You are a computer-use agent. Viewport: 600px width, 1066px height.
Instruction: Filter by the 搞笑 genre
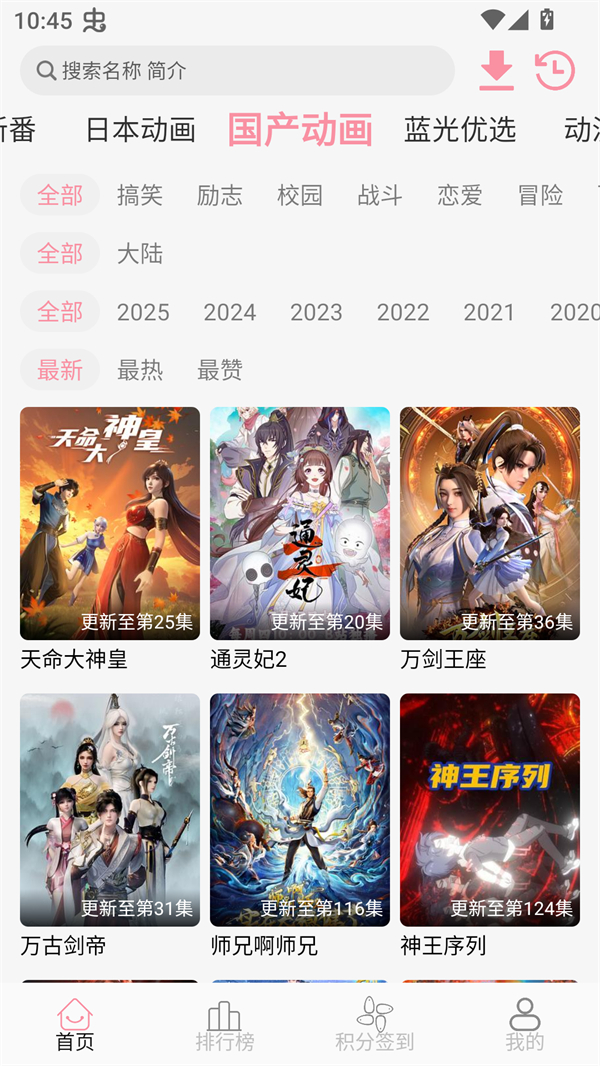(x=140, y=195)
